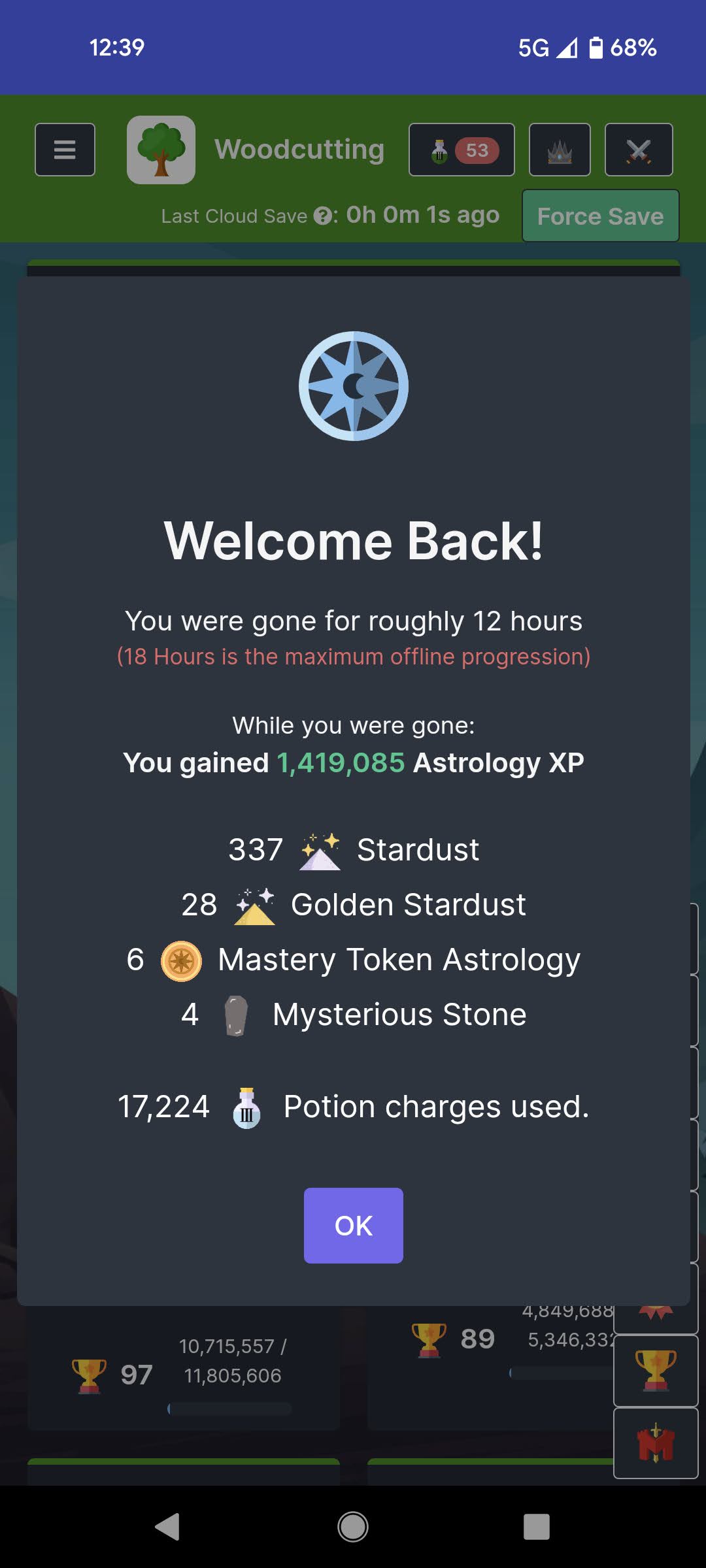Screen dimensions: 706x1568
Task: Click the crown icon in the header
Action: point(560,150)
